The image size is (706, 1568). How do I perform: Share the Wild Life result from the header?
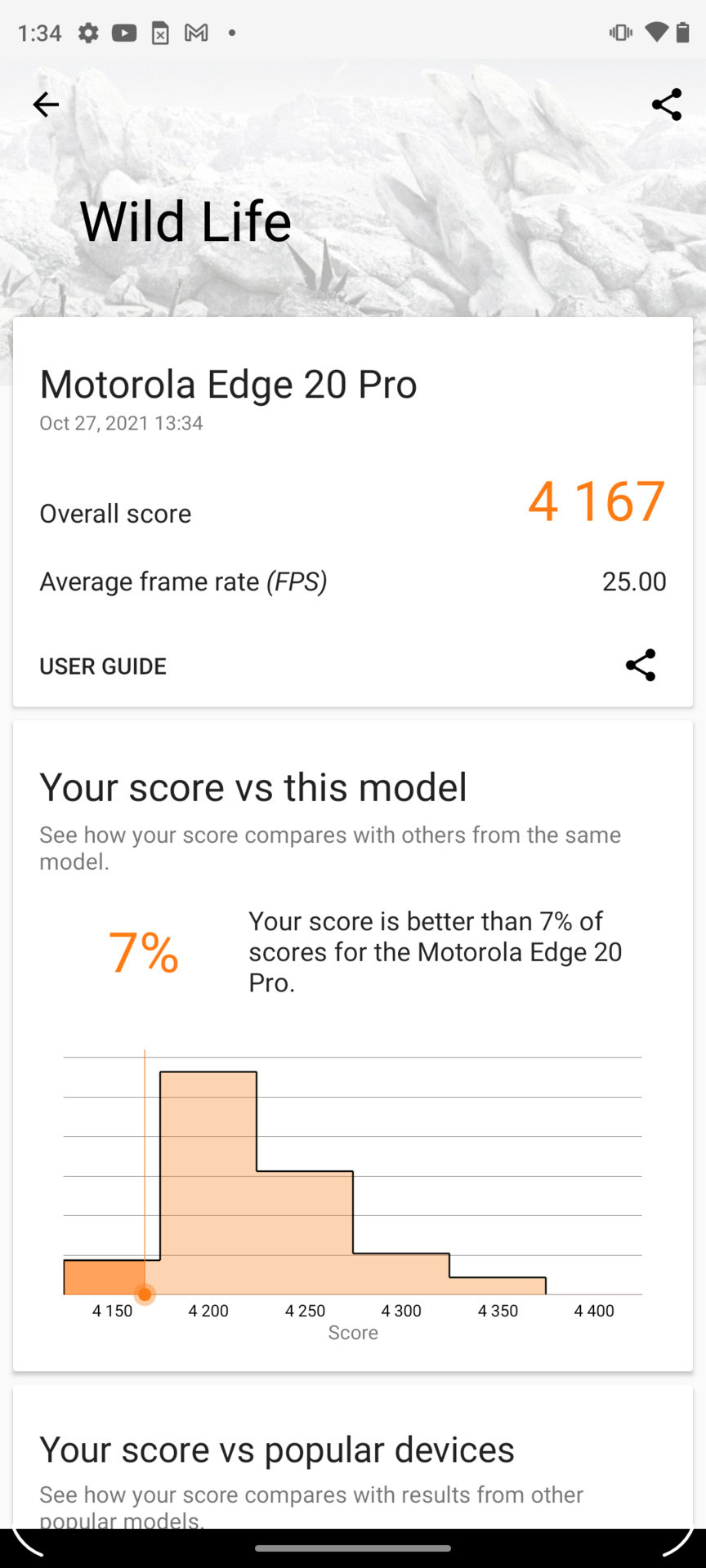666,105
